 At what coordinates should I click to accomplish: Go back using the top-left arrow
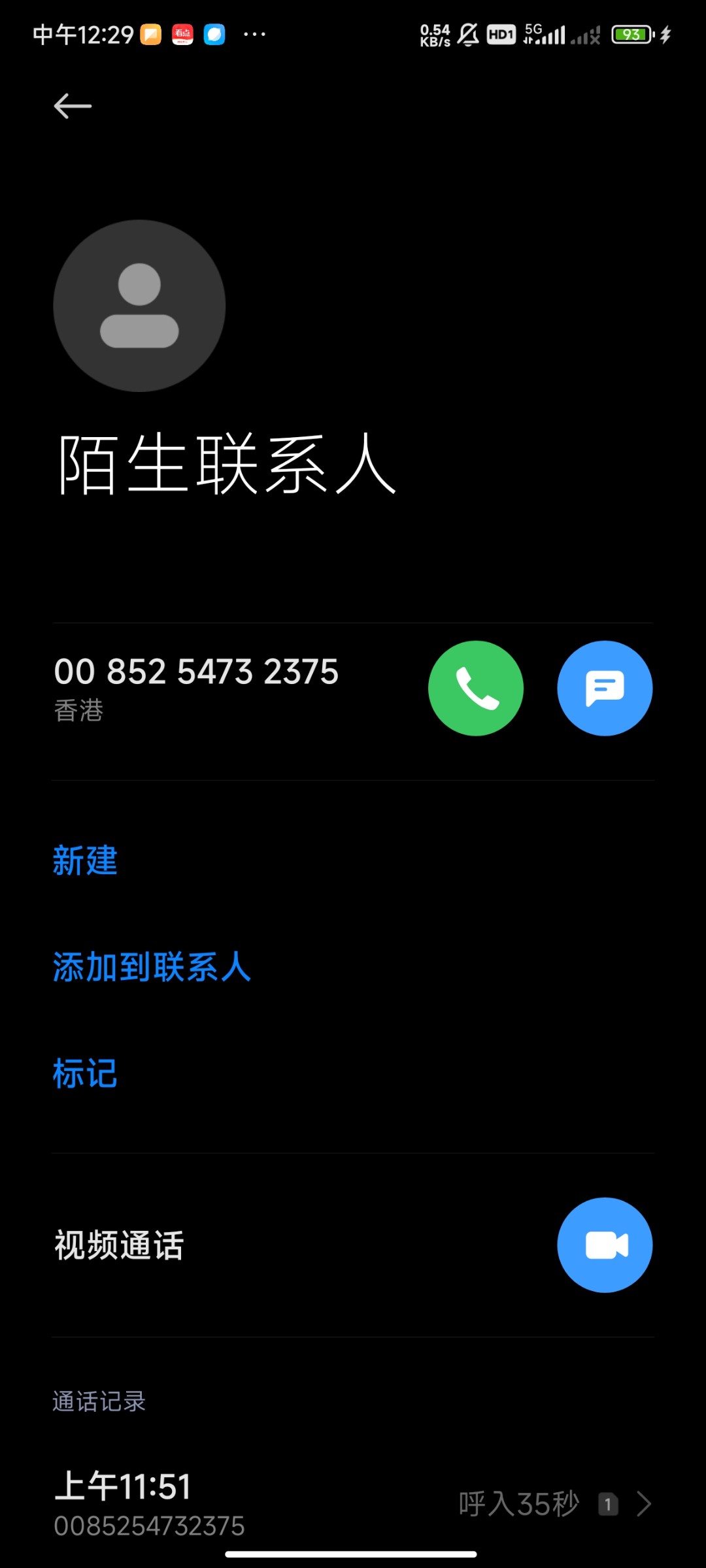[x=73, y=106]
